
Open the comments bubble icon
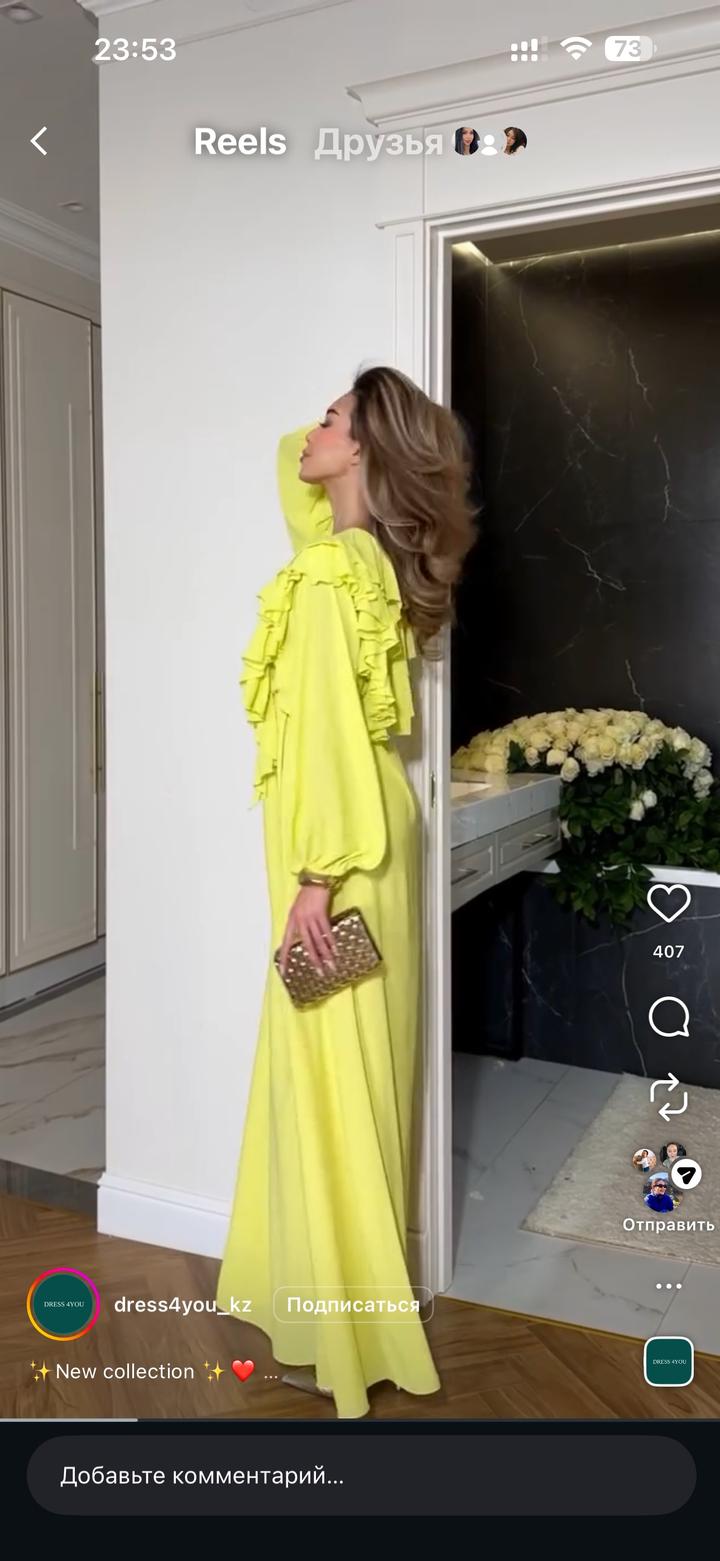668,1018
